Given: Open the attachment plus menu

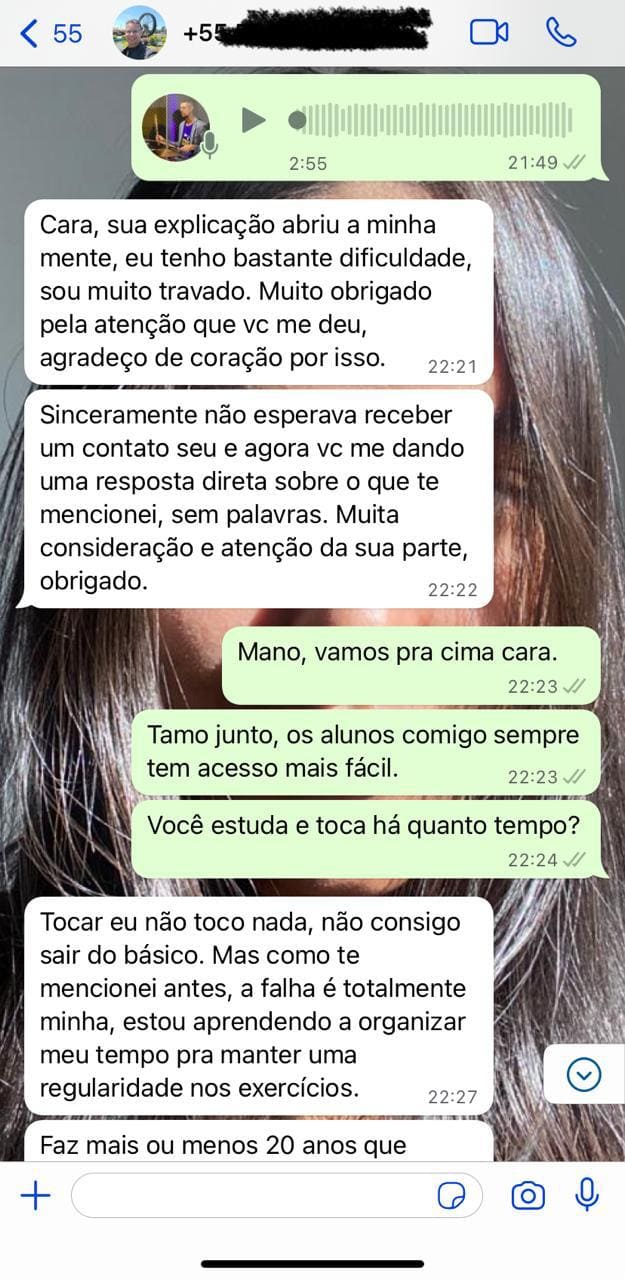Looking at the screenshot, I should click(x=36, y=1195).
